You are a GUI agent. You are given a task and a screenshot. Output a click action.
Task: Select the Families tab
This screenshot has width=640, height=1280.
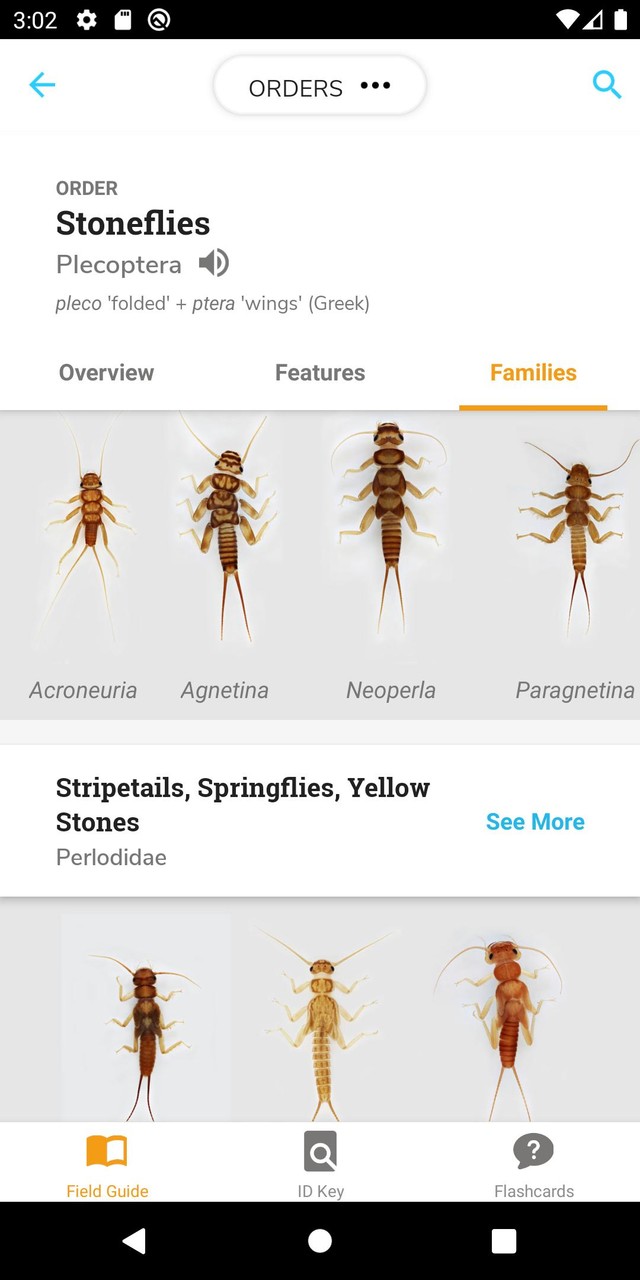pyautogui.click(x=533, y=373)
